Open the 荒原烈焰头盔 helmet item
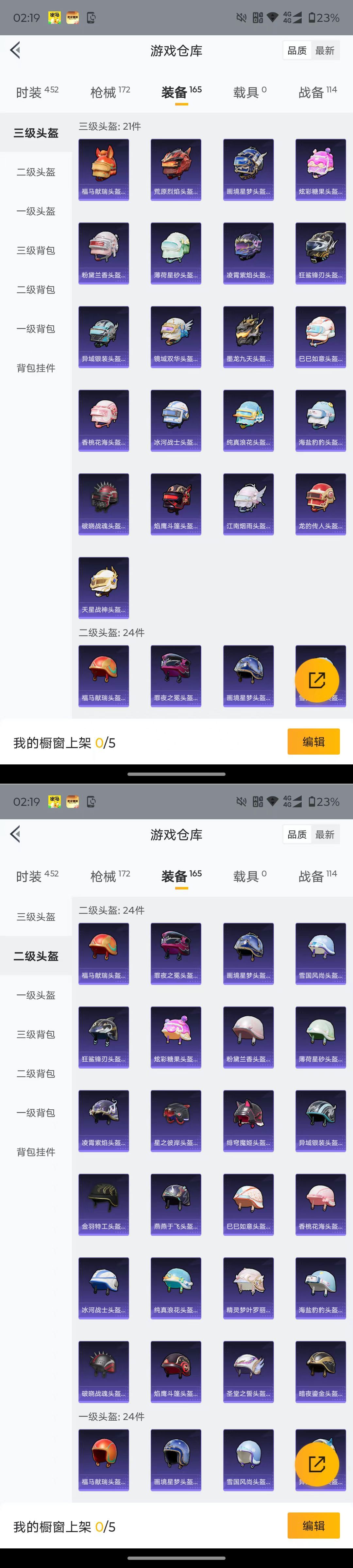Viewport: 353px width, 1568px height. click(x=176, y=169)
